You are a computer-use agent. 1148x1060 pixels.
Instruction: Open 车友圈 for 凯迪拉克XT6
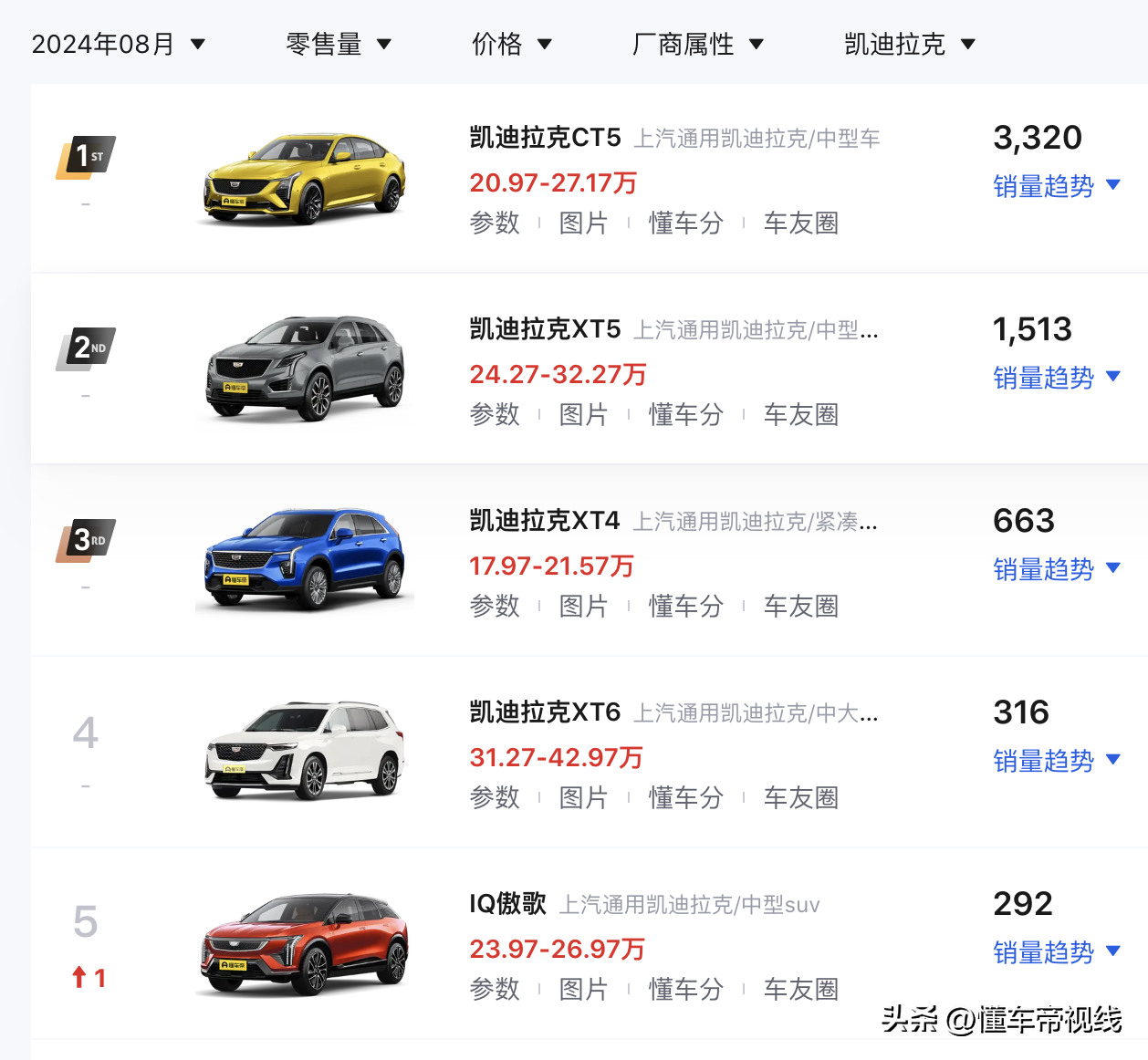pos(800,797)
